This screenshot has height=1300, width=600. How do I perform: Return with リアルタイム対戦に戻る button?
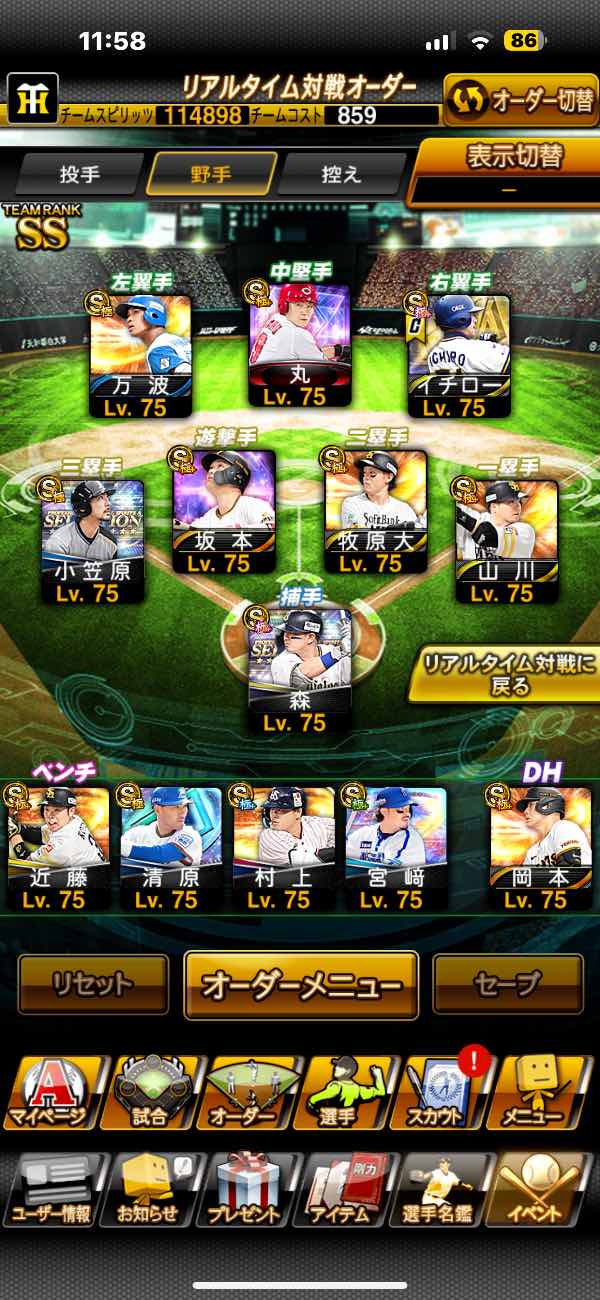tap(503, 674)
